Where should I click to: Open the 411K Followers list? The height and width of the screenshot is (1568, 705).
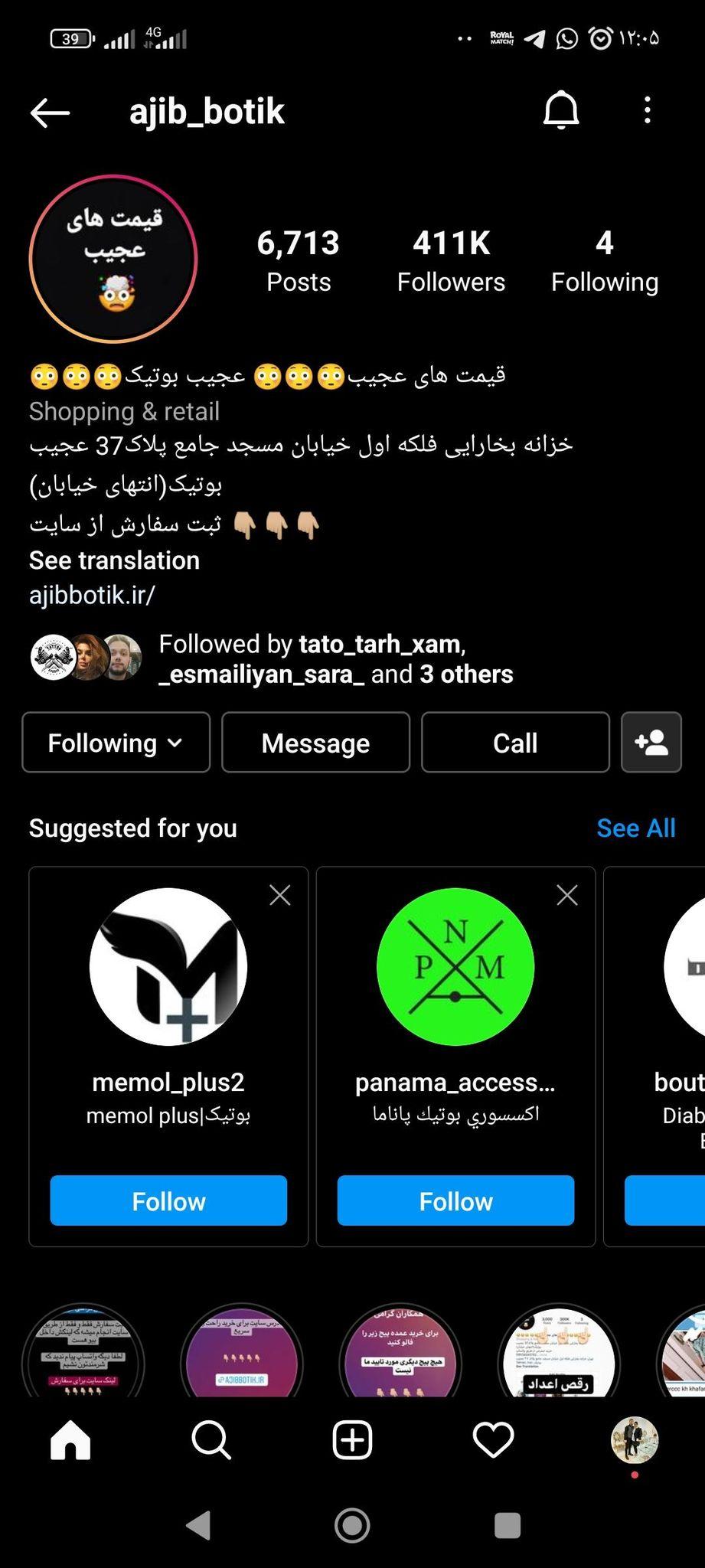(x=451, y=261)
